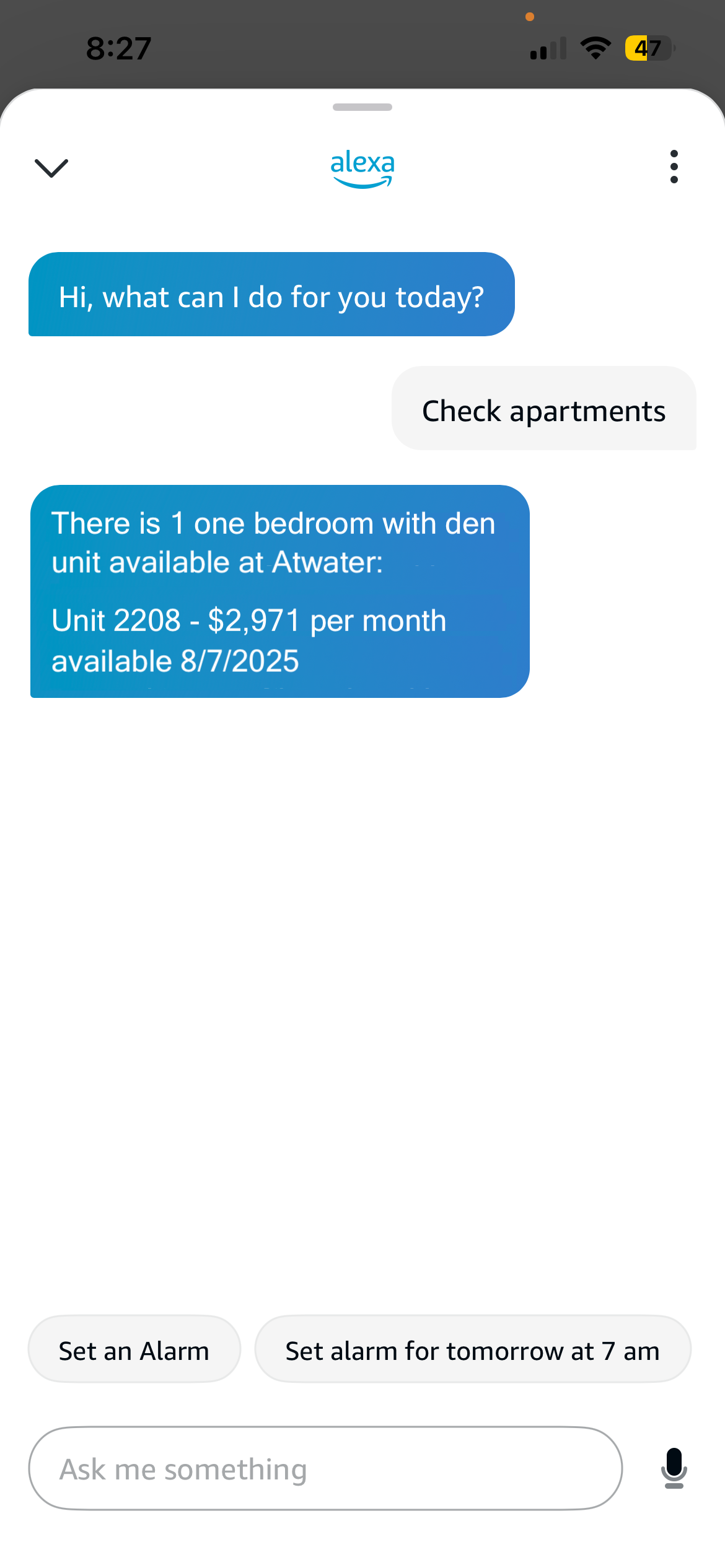This screenshot has height=1568, width=725.
Task: Tap the orange recording indicator dot
Action: point(530,17)
